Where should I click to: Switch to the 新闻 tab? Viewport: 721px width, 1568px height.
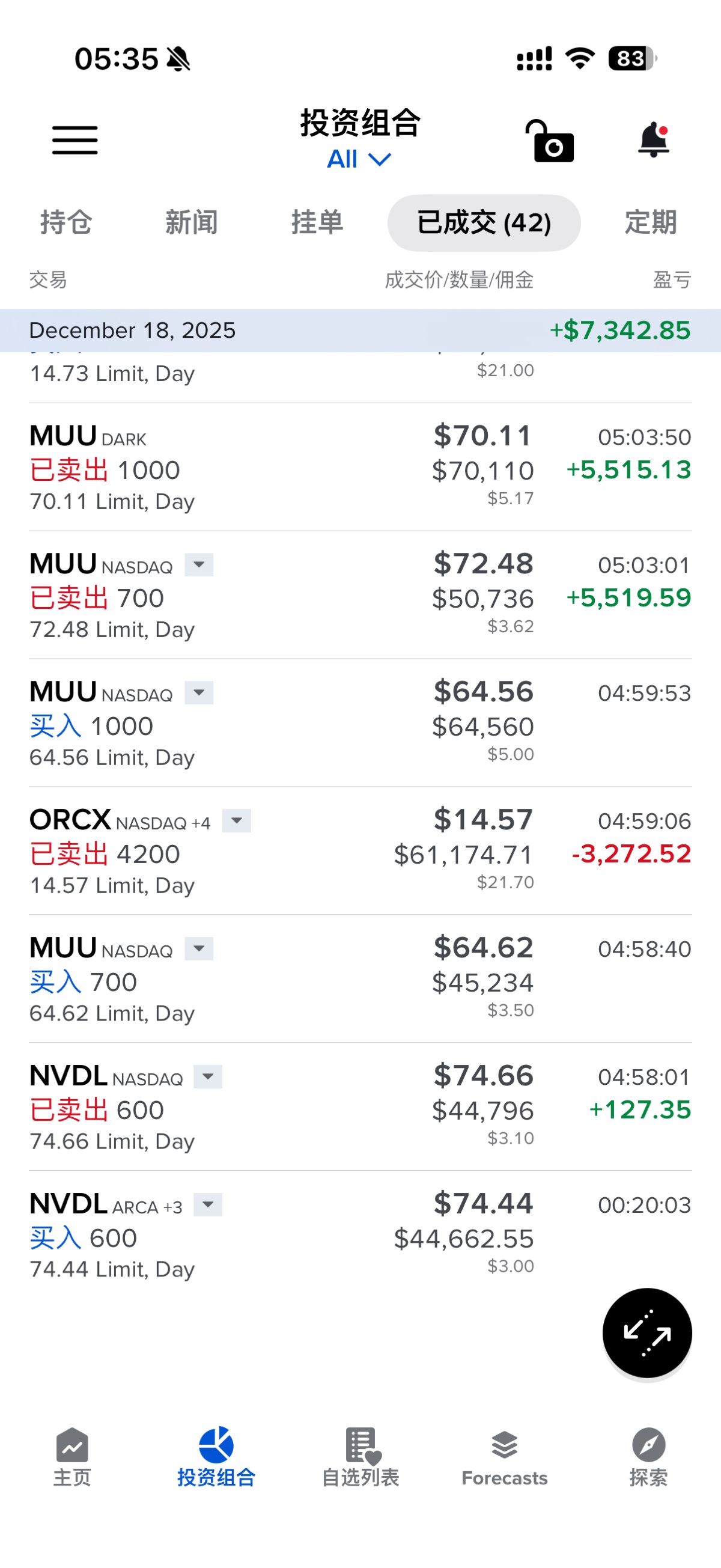tap(192, 222)
